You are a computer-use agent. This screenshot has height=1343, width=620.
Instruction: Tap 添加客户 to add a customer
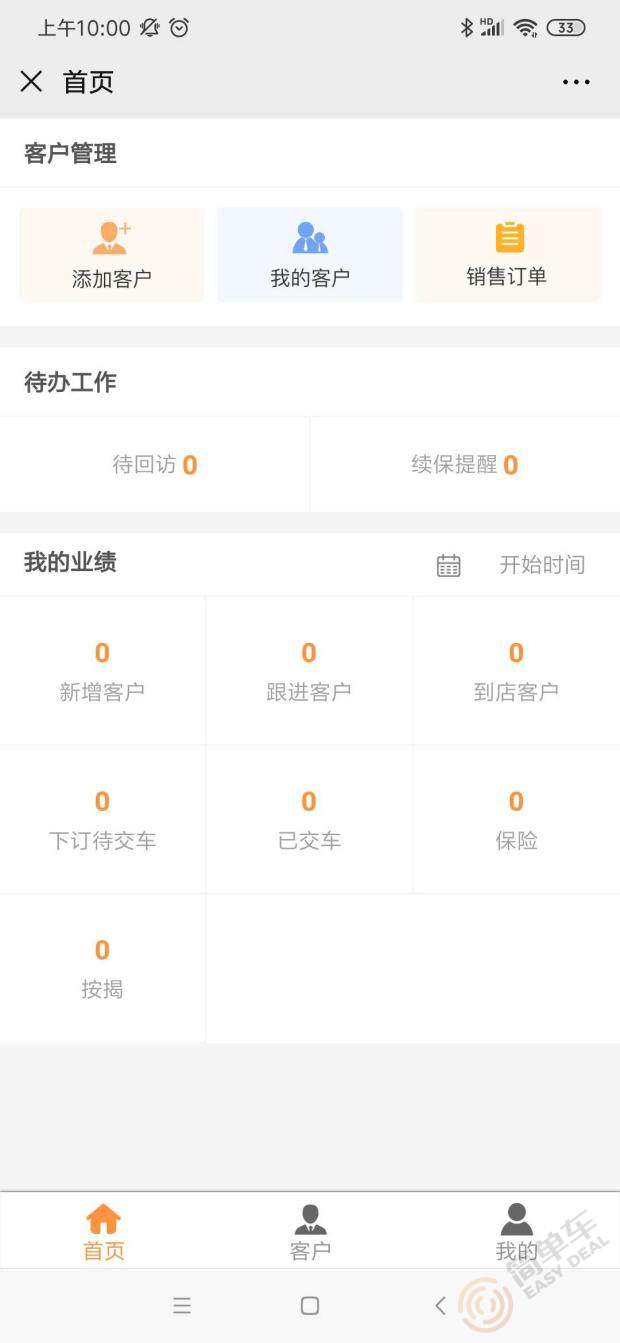point(112,255)
